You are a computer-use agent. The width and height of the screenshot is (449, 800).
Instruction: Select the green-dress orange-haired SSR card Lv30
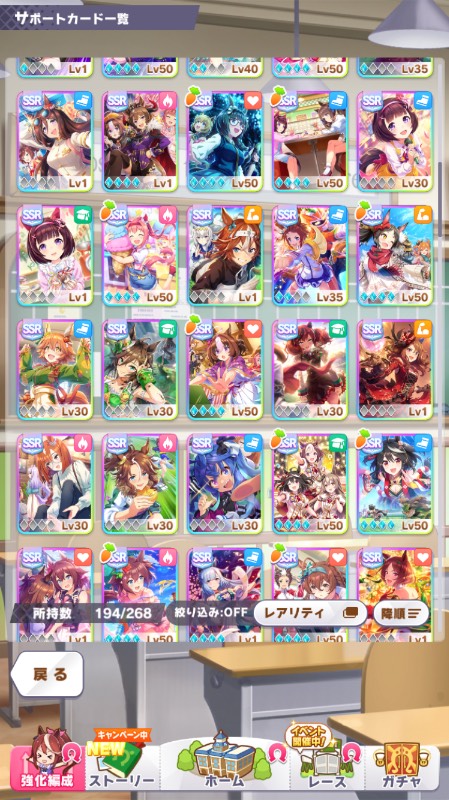55,370
